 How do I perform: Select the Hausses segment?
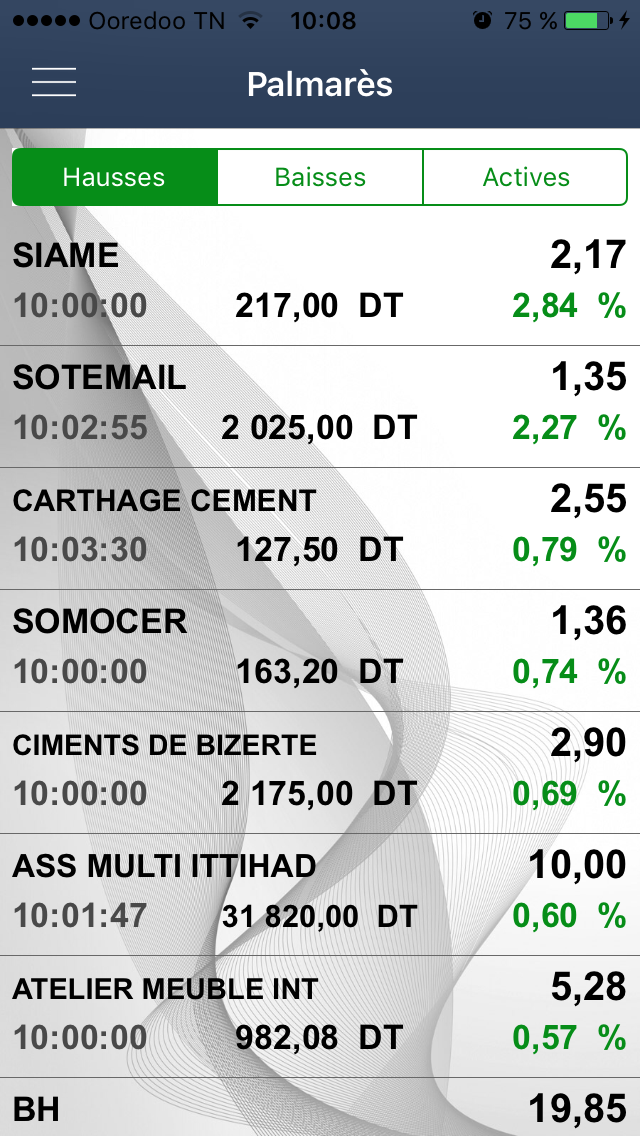[x=114, y=177]
